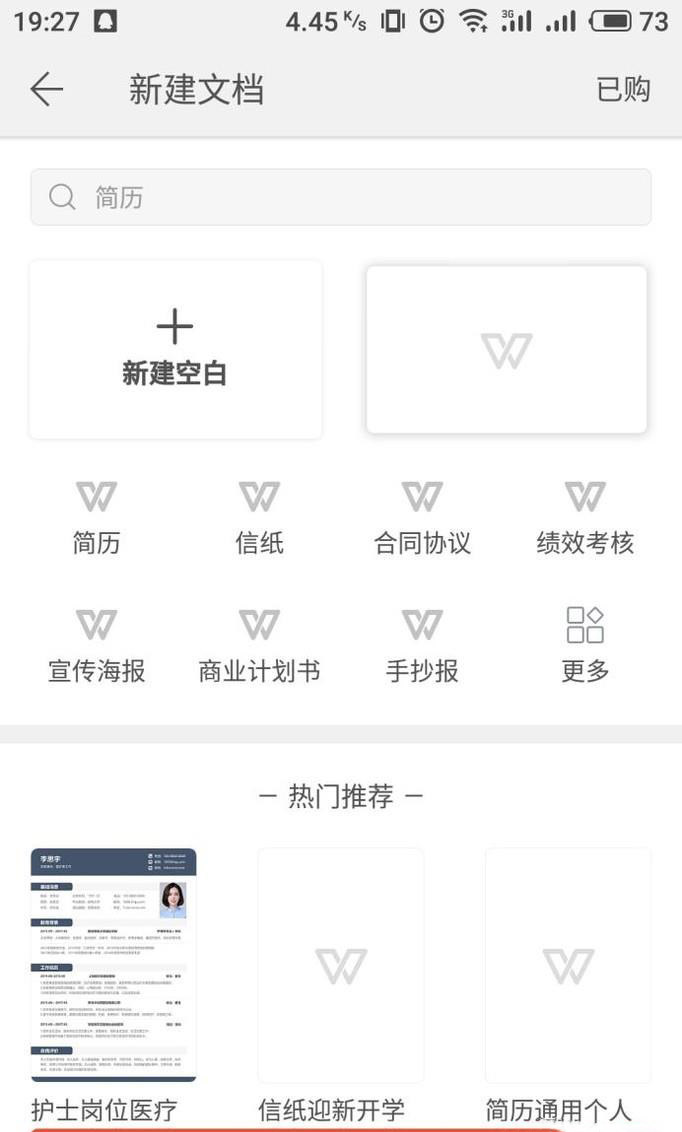Go back from 新建文档 screen
682x1132 pixels.
(46, 90)
